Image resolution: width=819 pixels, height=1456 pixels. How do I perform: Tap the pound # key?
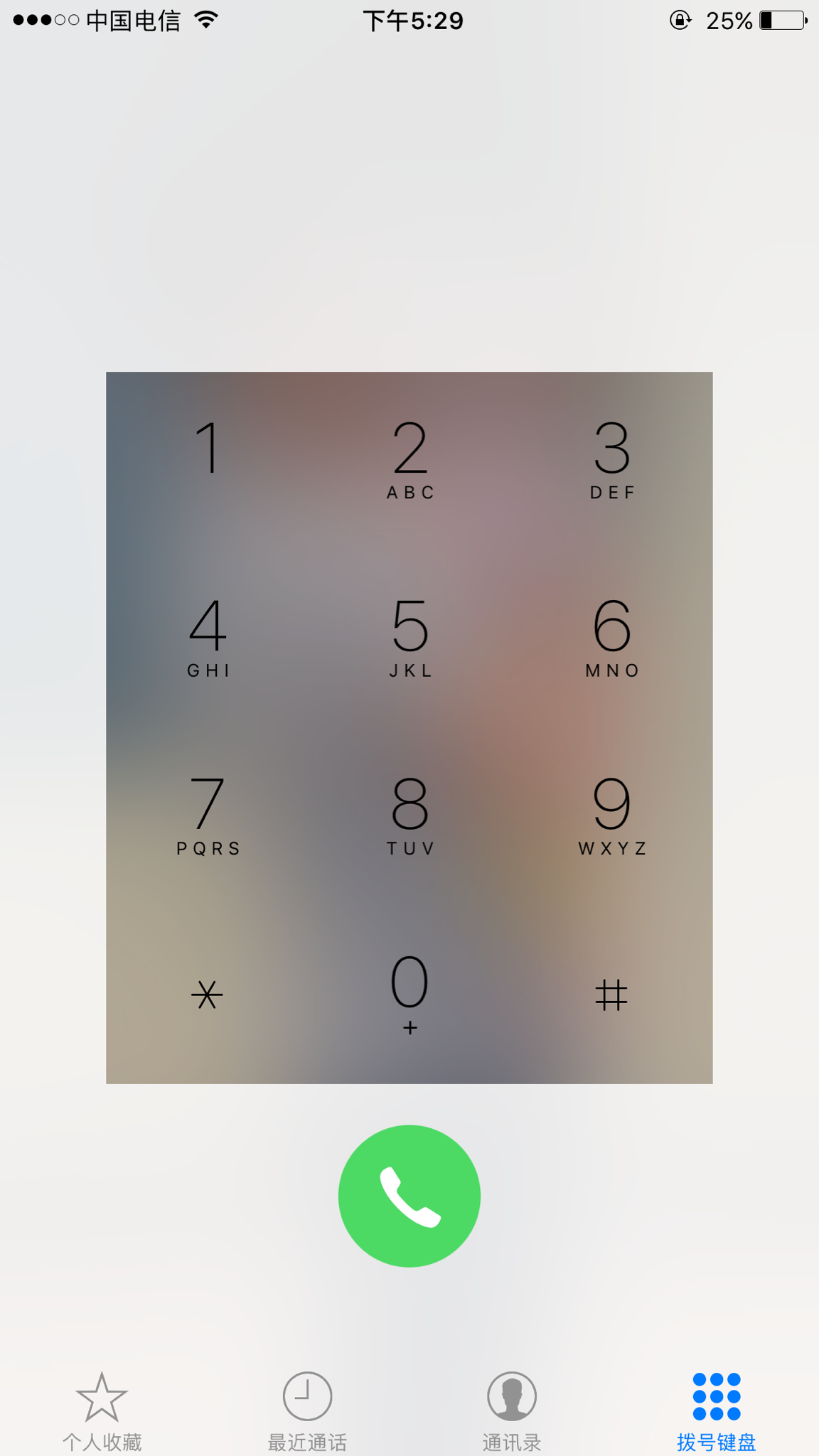(611, 994)
